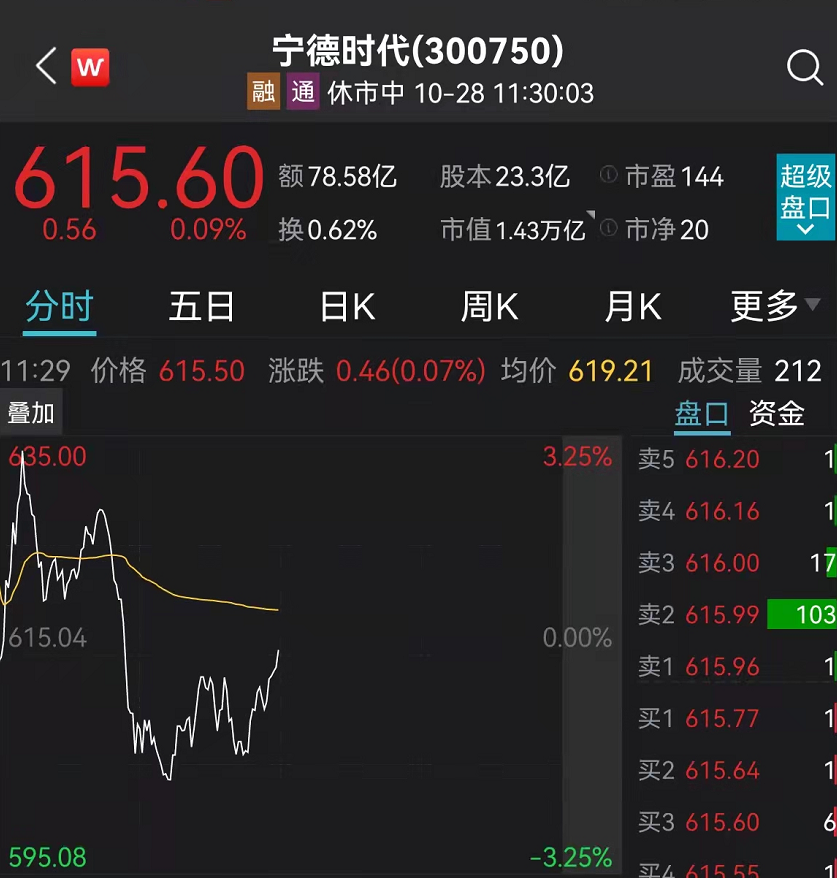
Task: Select the 日K chart tab
Action: [x=347, y=306]
